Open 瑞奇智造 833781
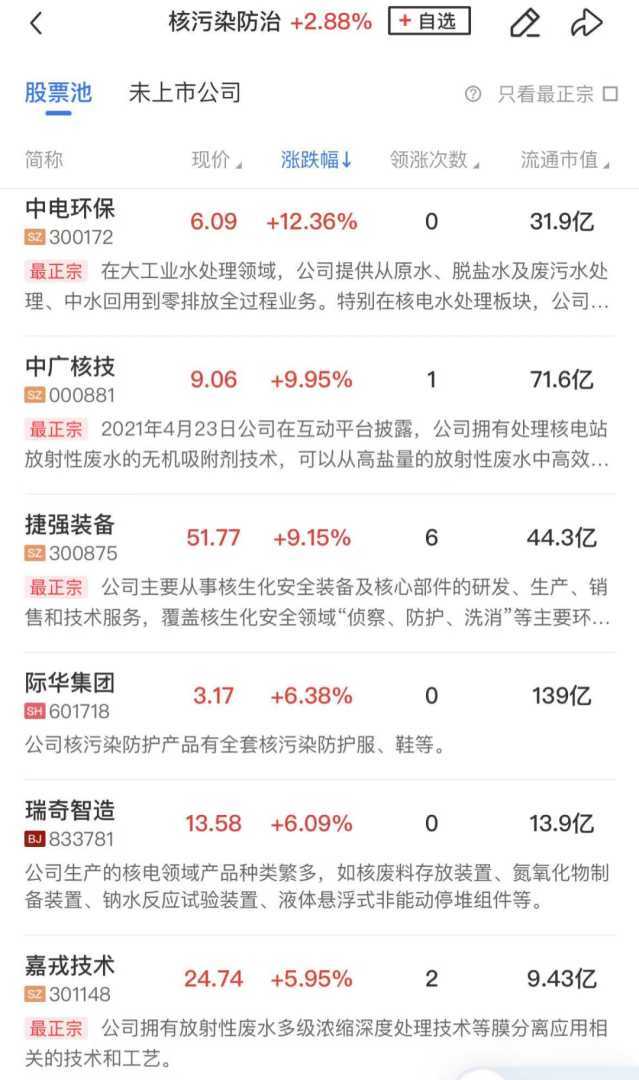The width and height of the screenshot is (639, 1080). [x=70, y=823]
